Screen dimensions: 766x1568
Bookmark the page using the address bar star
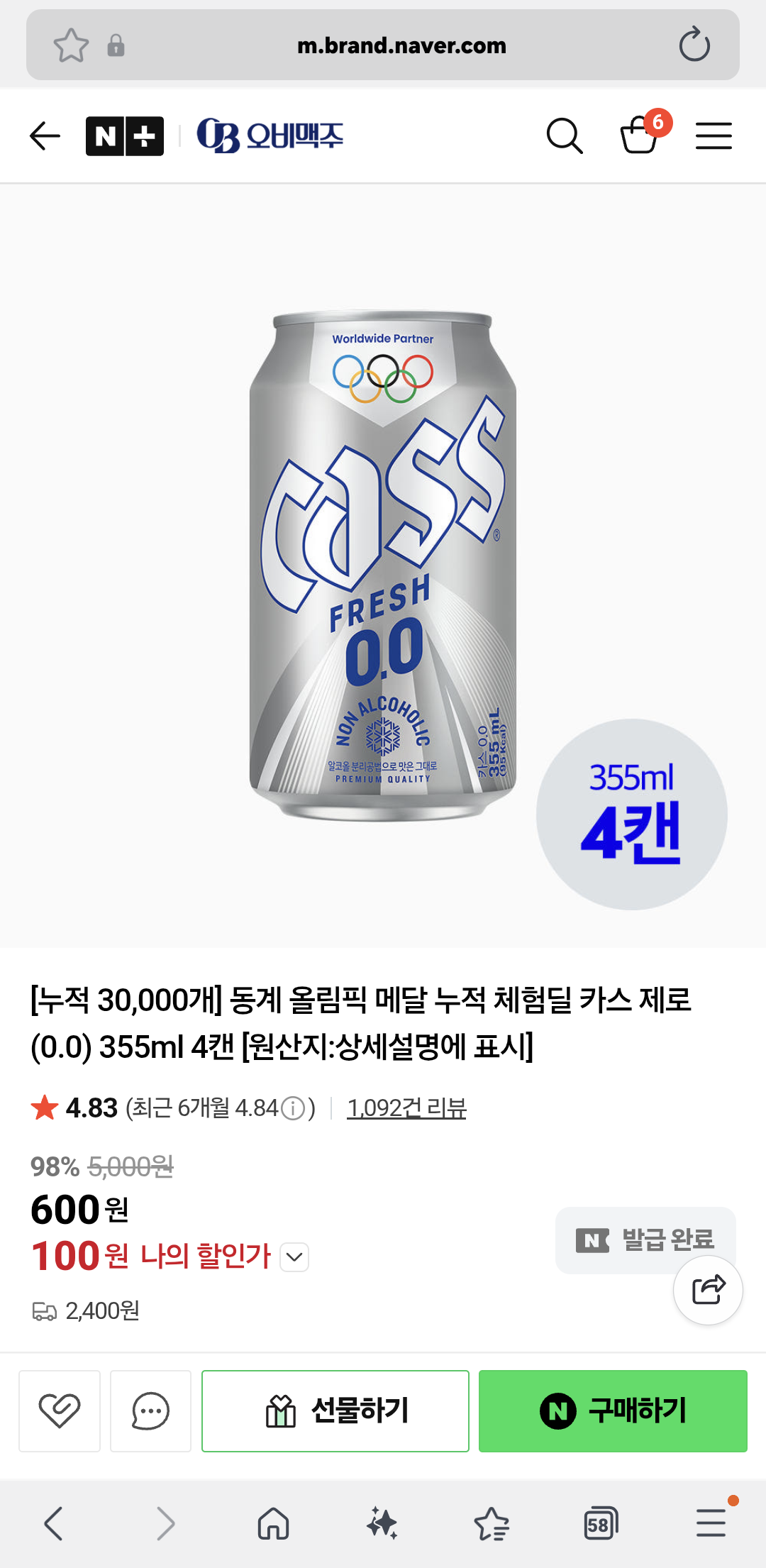[71, 45]
